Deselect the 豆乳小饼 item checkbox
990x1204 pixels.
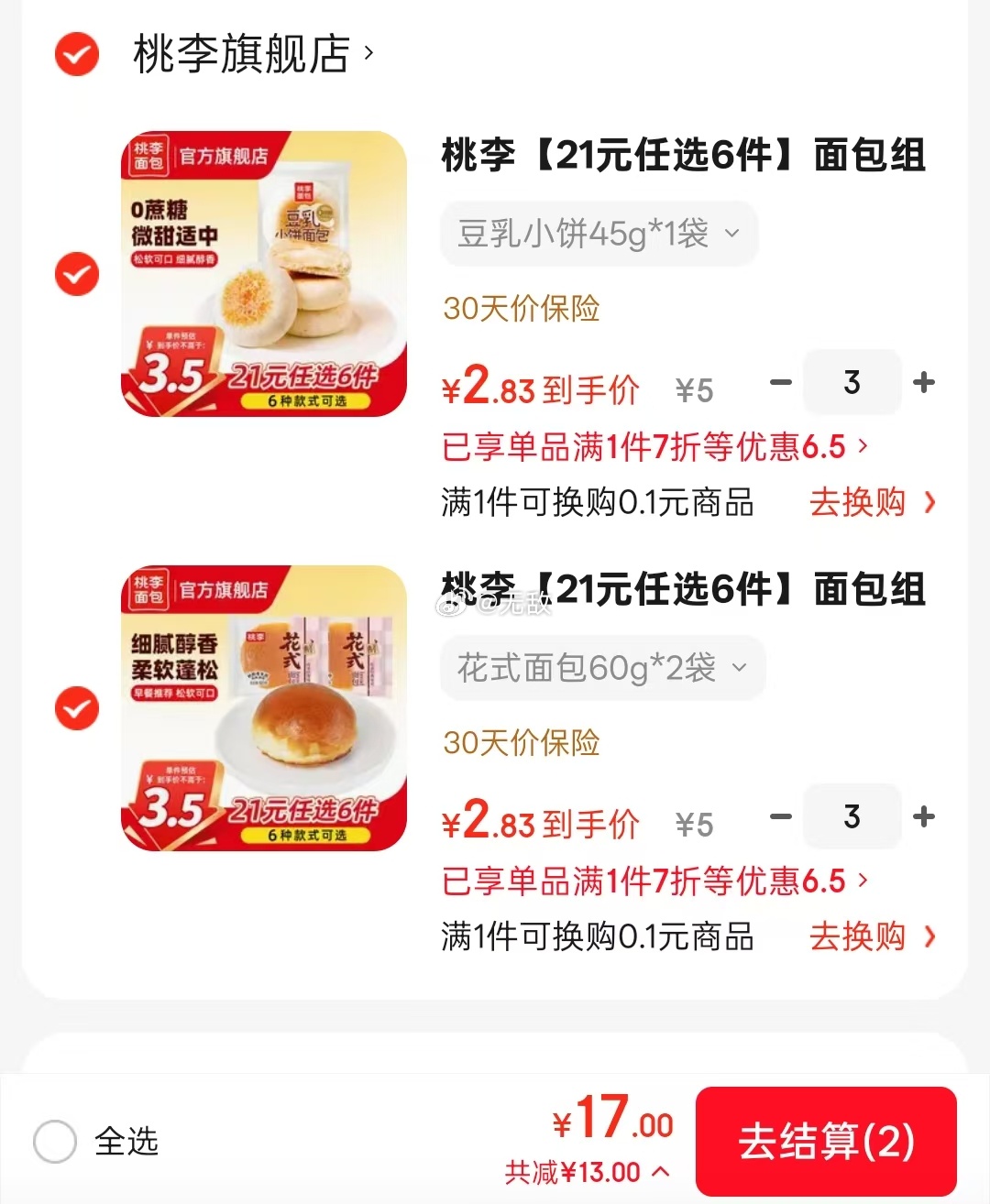tap(77, 274)
